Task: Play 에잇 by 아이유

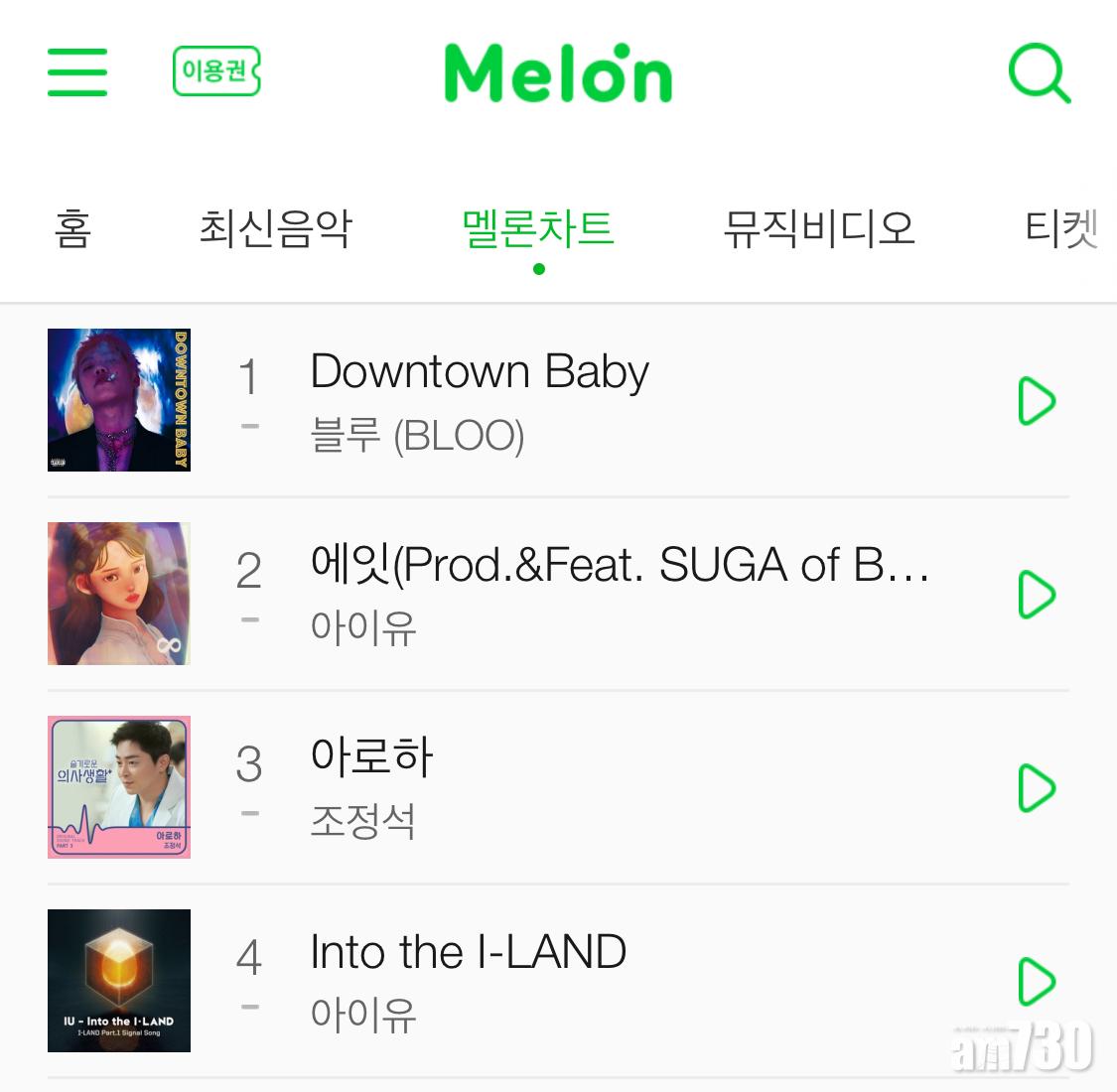Action: tap(1037, 595)
